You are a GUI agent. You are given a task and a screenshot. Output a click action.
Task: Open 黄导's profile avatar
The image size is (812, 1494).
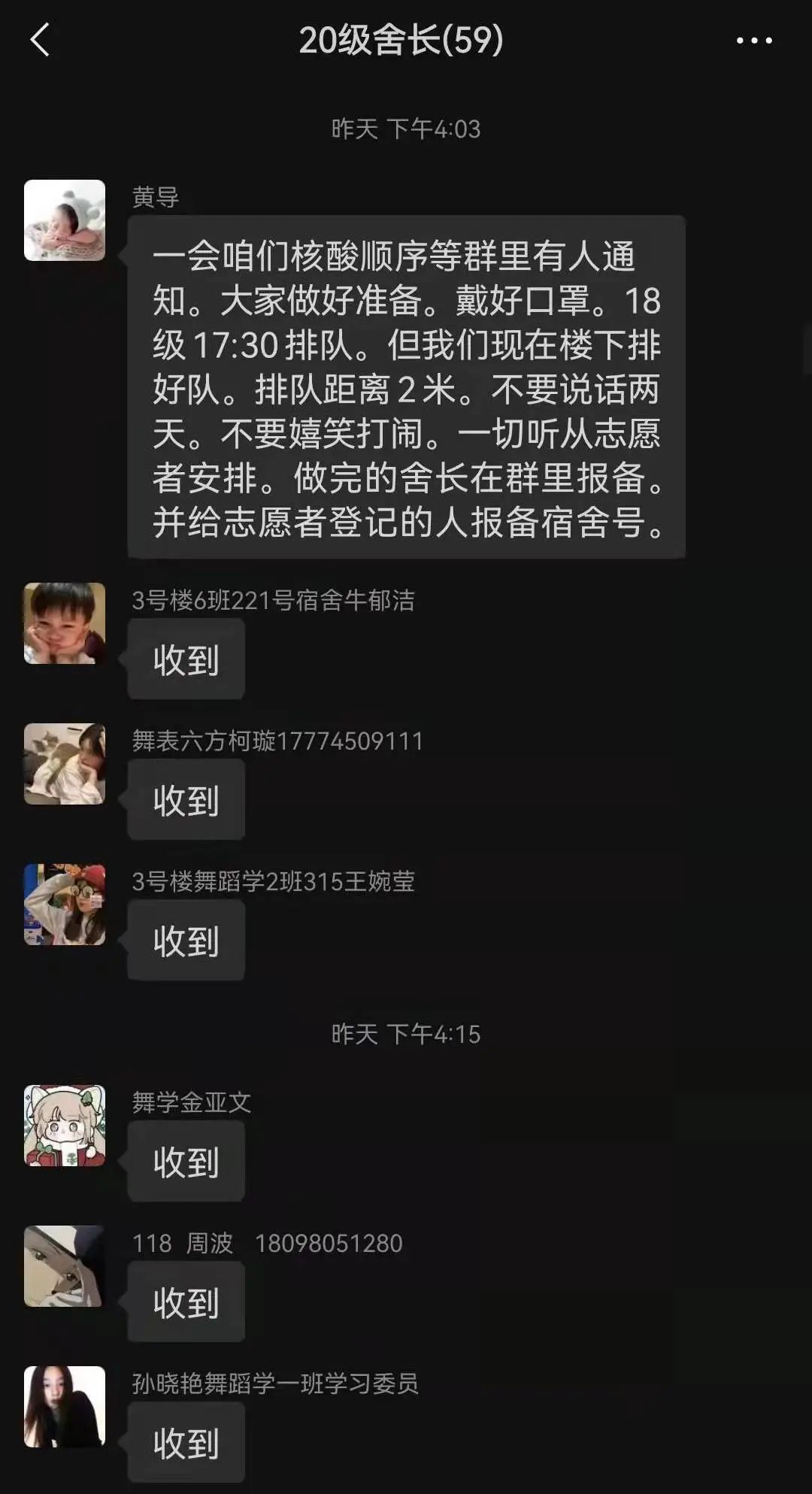(65, 220)
